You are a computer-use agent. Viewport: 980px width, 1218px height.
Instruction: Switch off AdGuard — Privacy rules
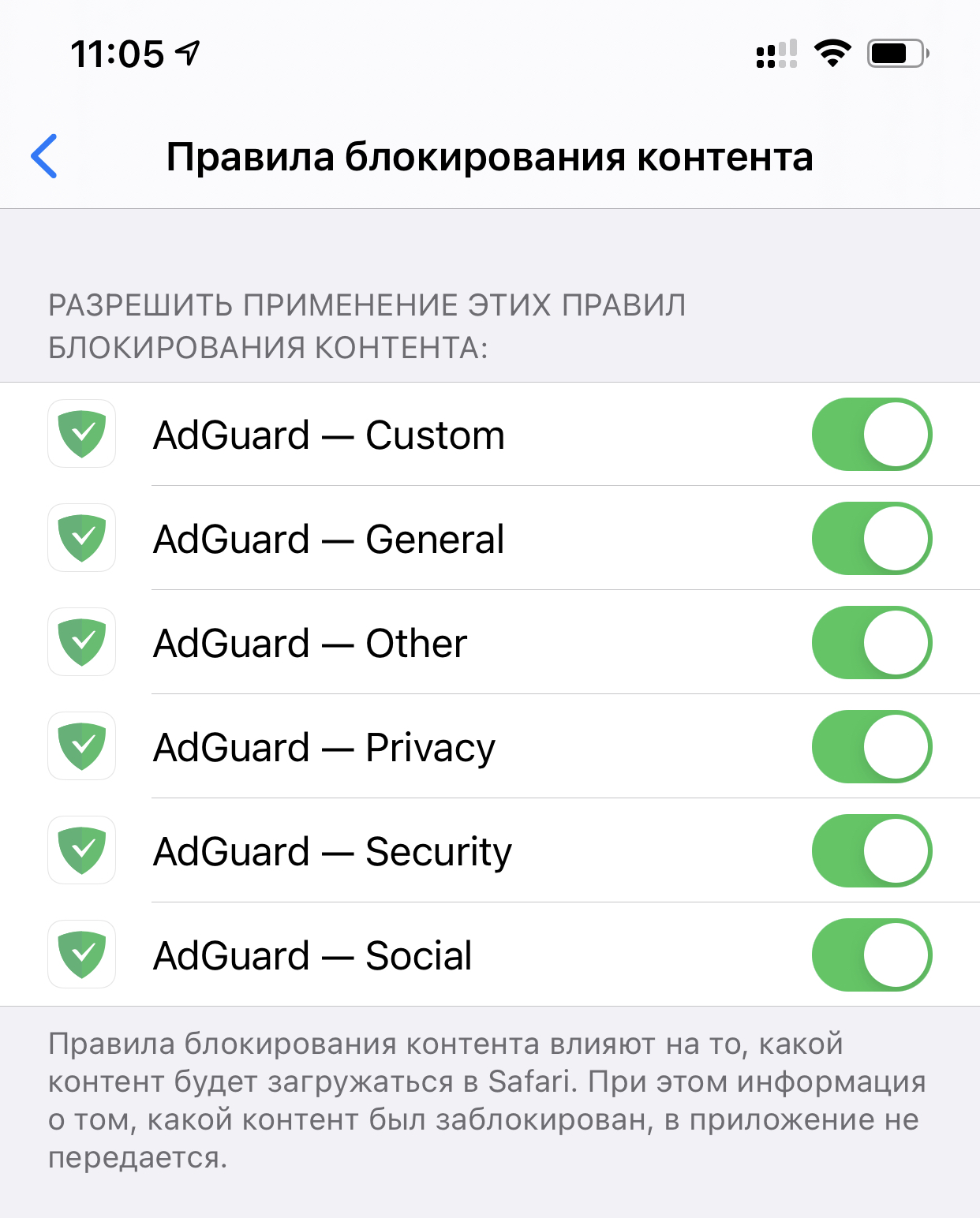(871, 747)
